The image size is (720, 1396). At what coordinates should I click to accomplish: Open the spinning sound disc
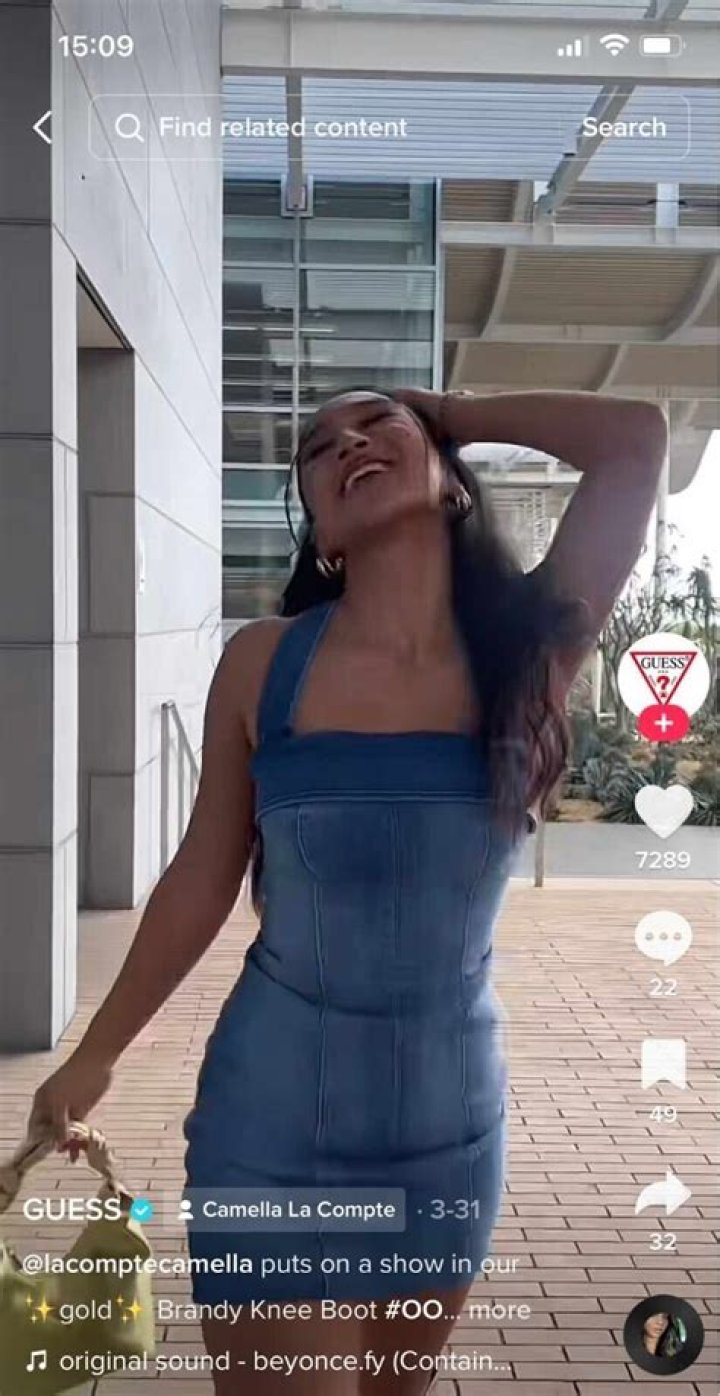(663, 1335)
